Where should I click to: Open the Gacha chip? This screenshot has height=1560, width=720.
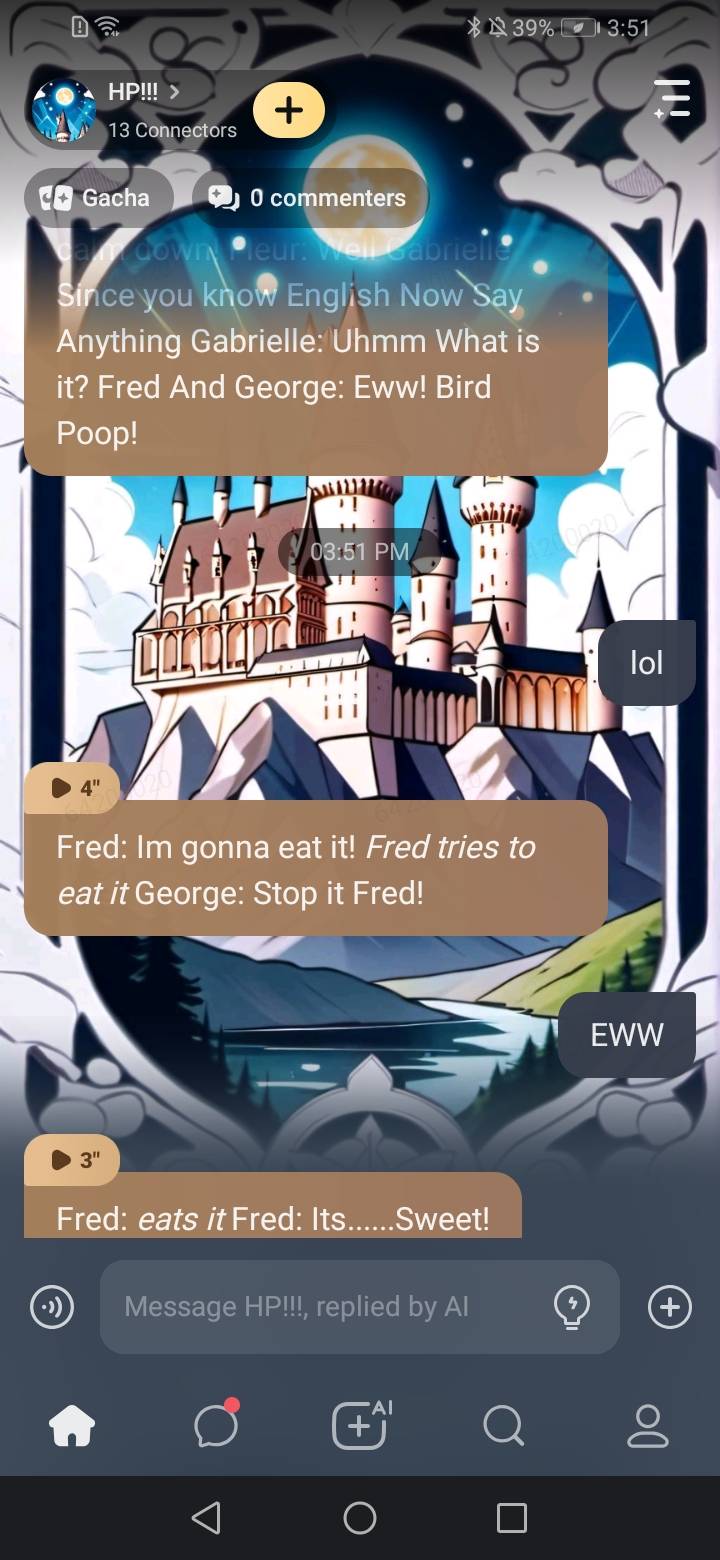click(x=98, y=198)
